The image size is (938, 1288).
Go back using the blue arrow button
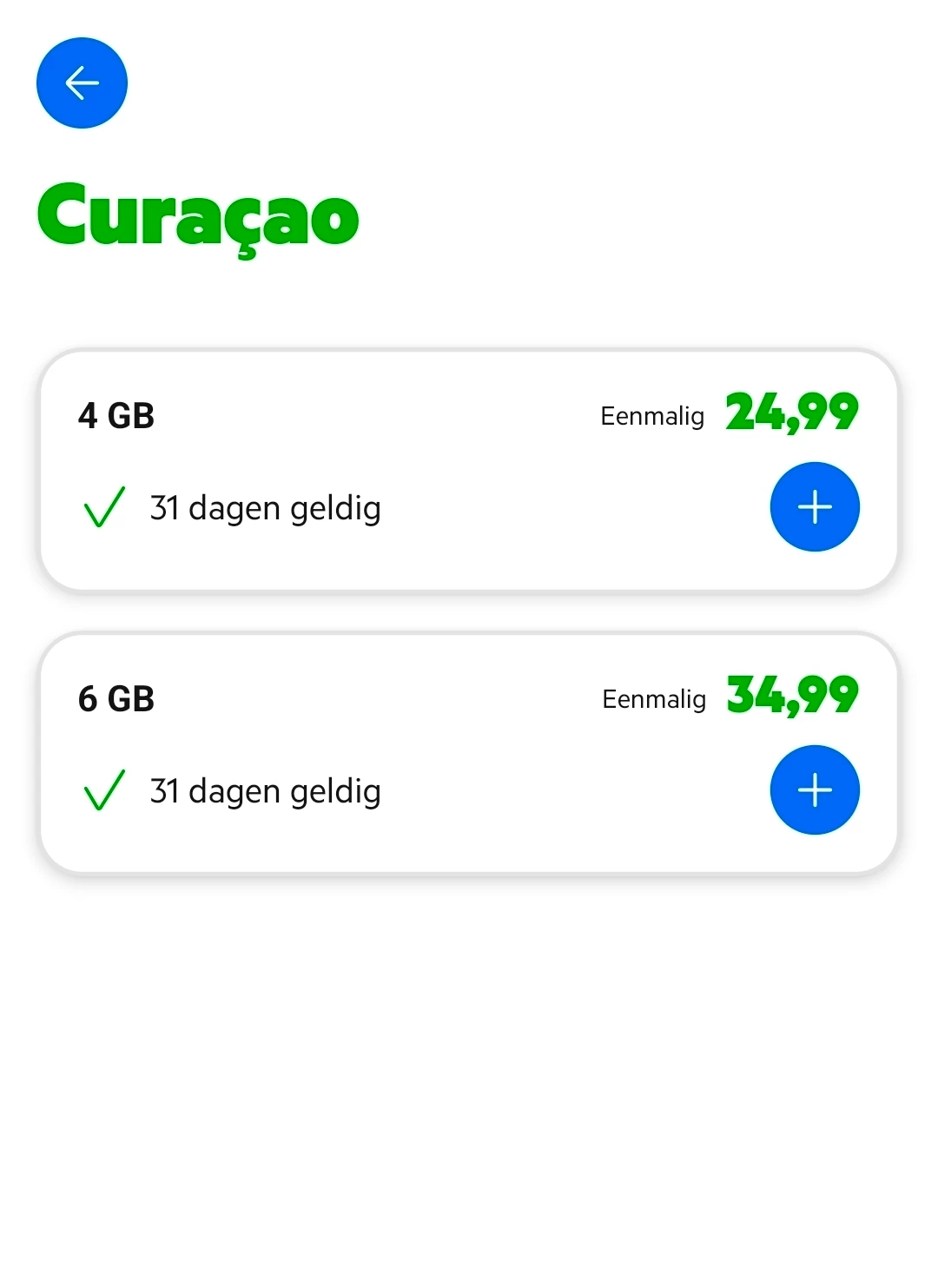click(82, 83)
